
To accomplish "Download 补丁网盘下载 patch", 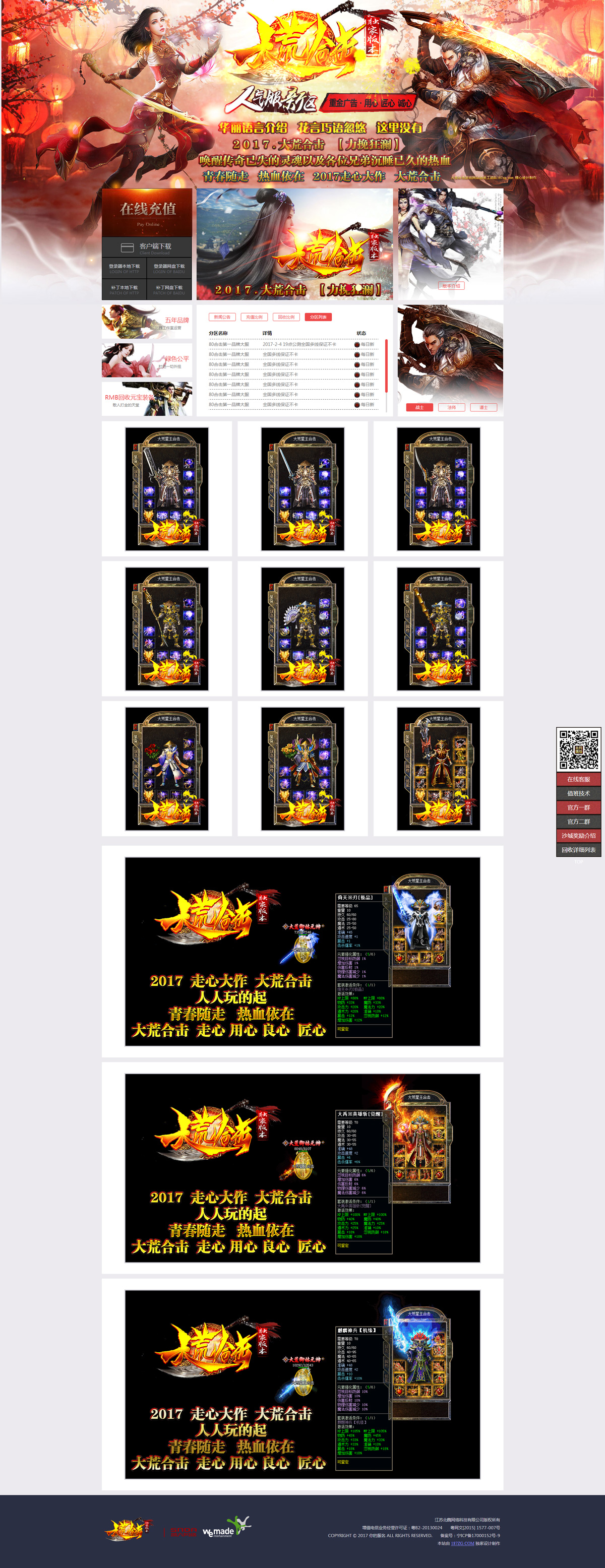I will tap(168, 289).
